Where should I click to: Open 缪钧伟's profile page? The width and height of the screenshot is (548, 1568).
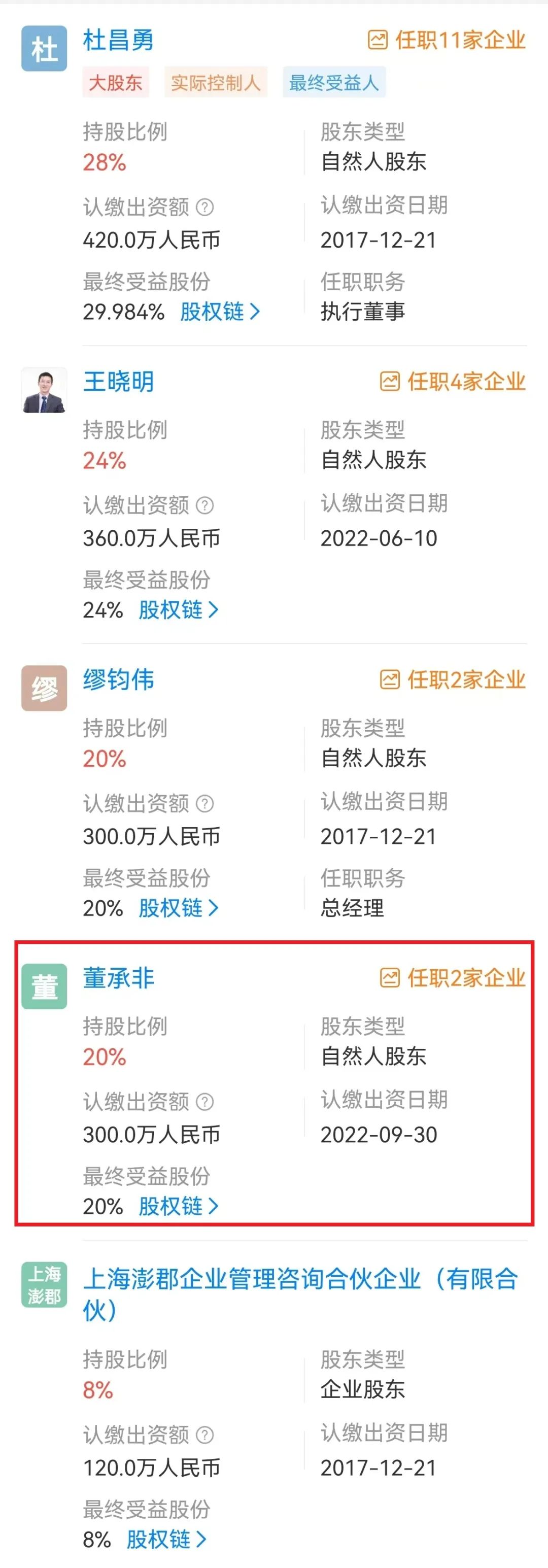[118, 680]
